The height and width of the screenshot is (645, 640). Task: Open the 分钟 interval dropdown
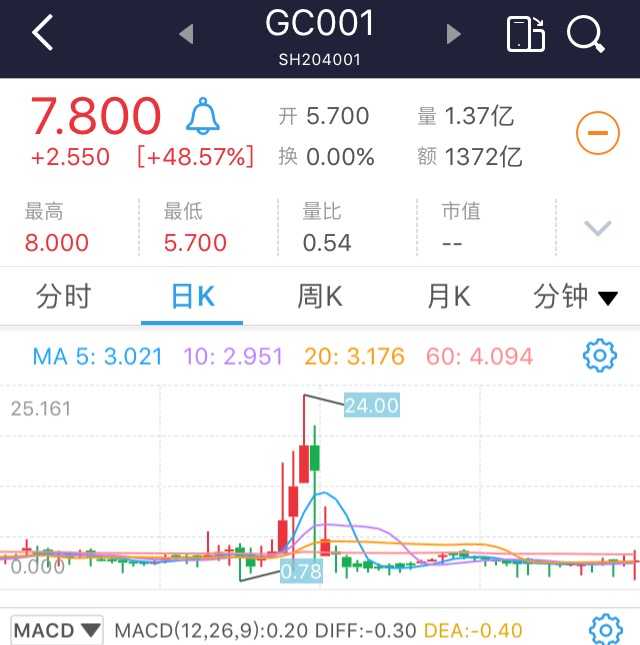point(576,297)
